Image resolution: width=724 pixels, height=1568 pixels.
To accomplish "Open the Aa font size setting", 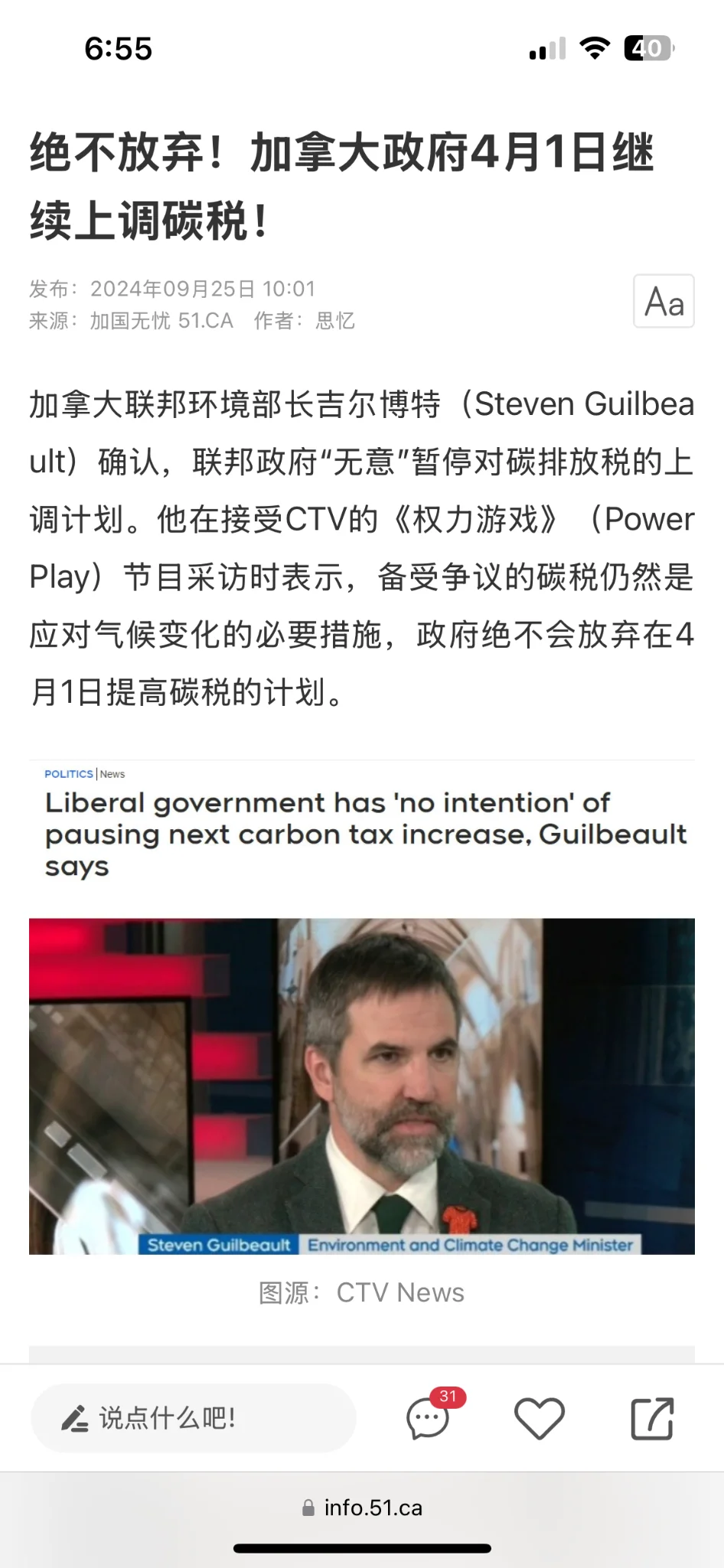I will tap(664, 301).
